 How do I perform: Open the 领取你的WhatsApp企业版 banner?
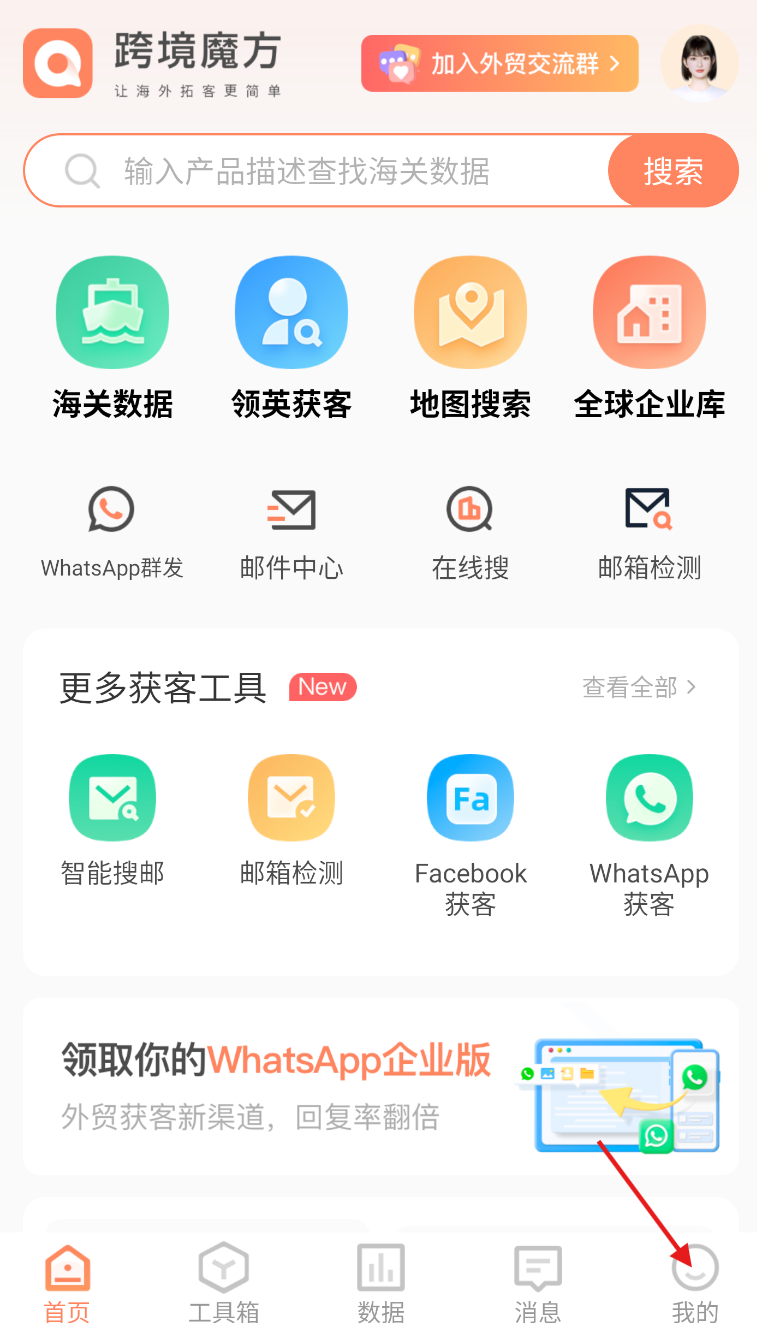[x=380, y=1085]
